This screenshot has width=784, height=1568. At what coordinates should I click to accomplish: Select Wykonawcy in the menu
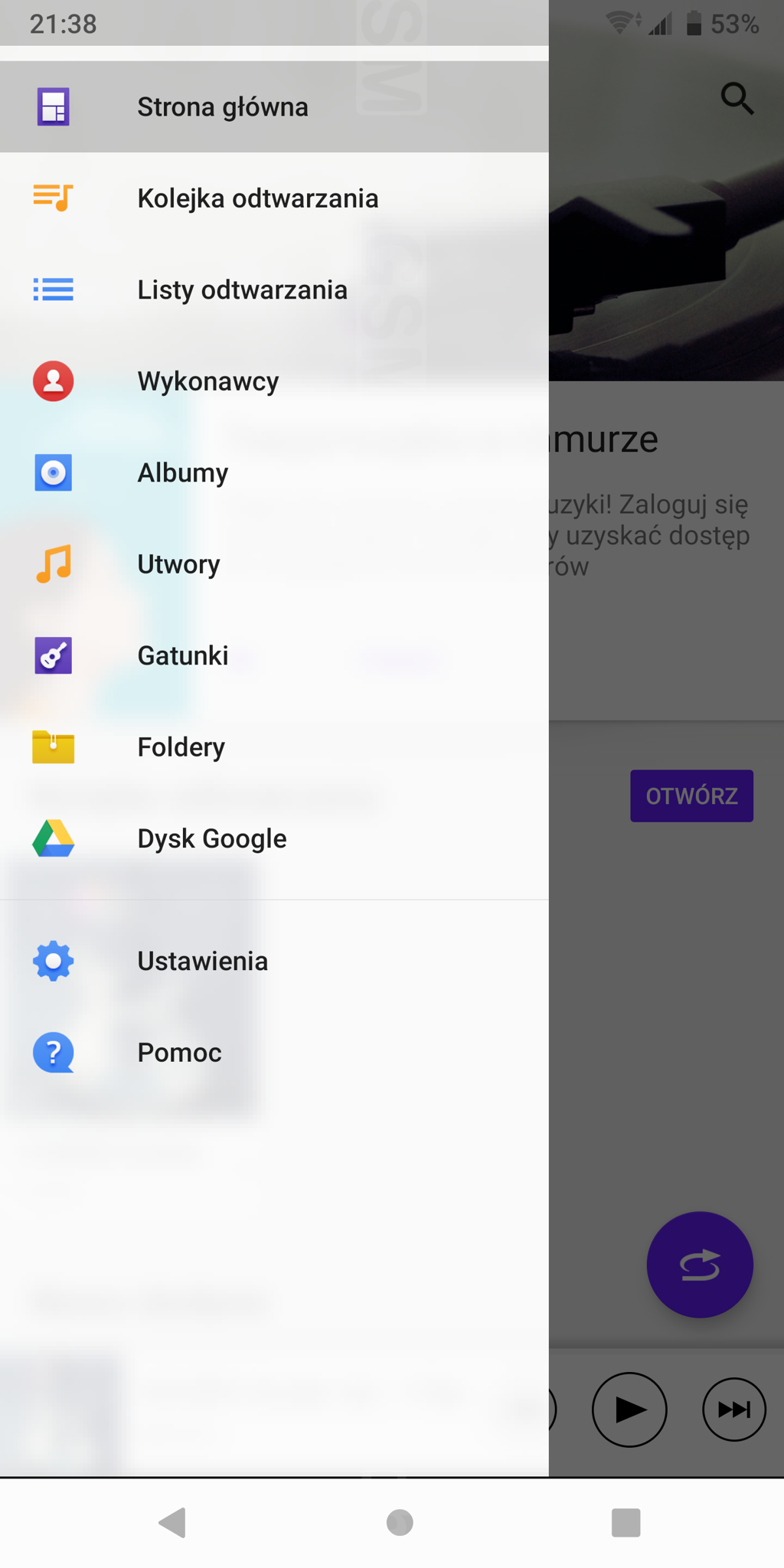274,381
